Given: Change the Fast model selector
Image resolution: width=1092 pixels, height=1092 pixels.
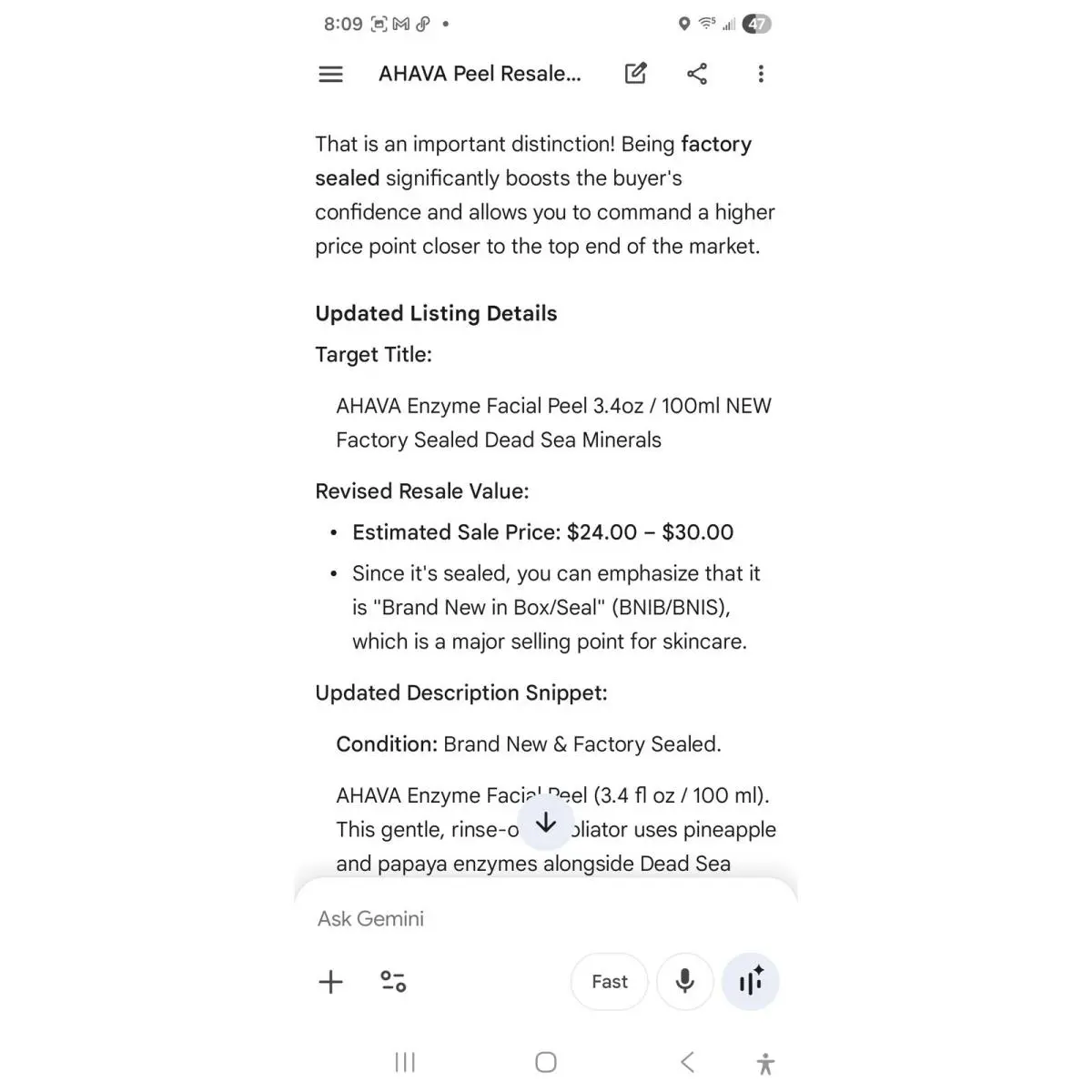Looking at the screenshot, I should pos(609,982).
